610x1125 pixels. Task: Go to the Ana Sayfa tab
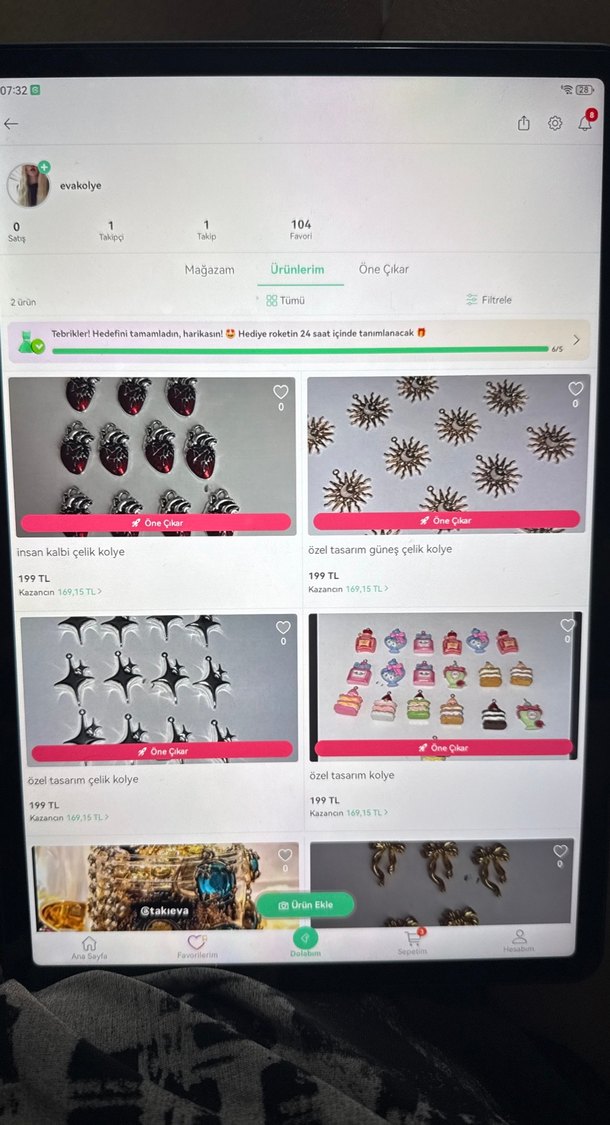89,948
